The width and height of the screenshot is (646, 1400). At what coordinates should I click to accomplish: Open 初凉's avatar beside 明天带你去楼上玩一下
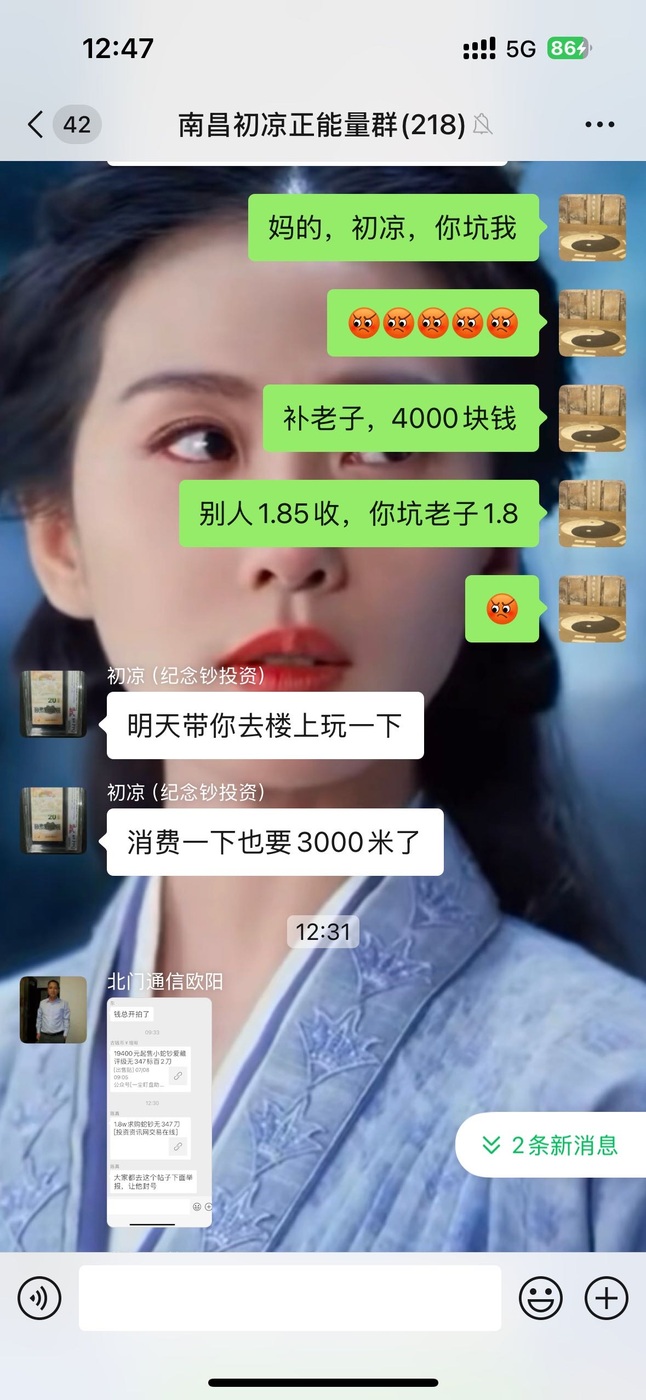click(53, 704)
